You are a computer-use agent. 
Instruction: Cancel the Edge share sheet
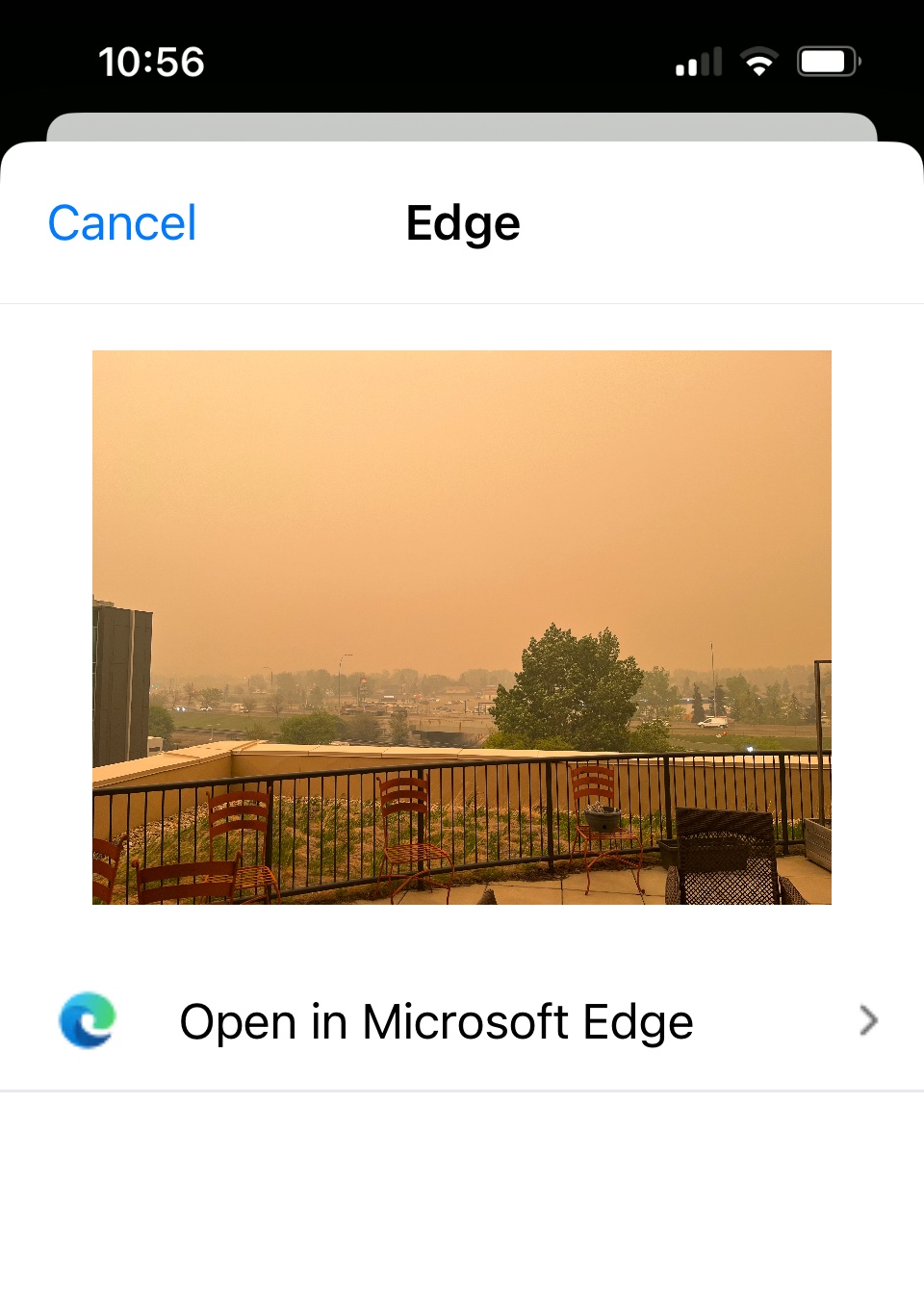pos(122,223)
